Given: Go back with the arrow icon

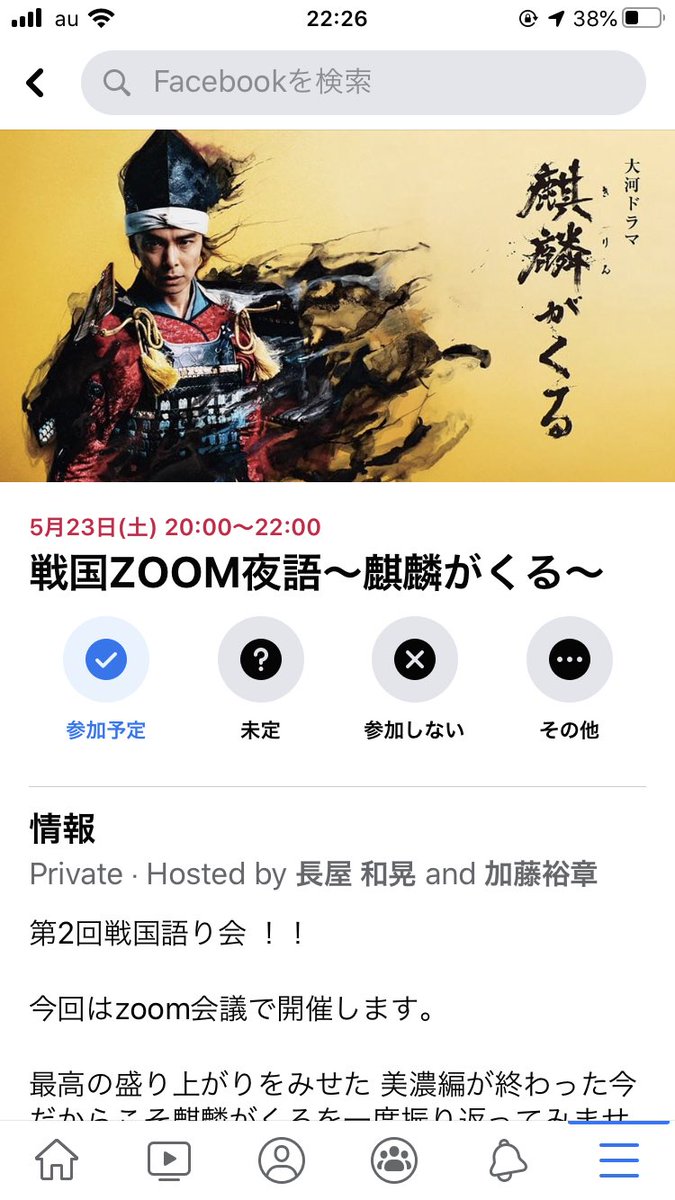Looking at the screenshot, I should click(36, 82).
